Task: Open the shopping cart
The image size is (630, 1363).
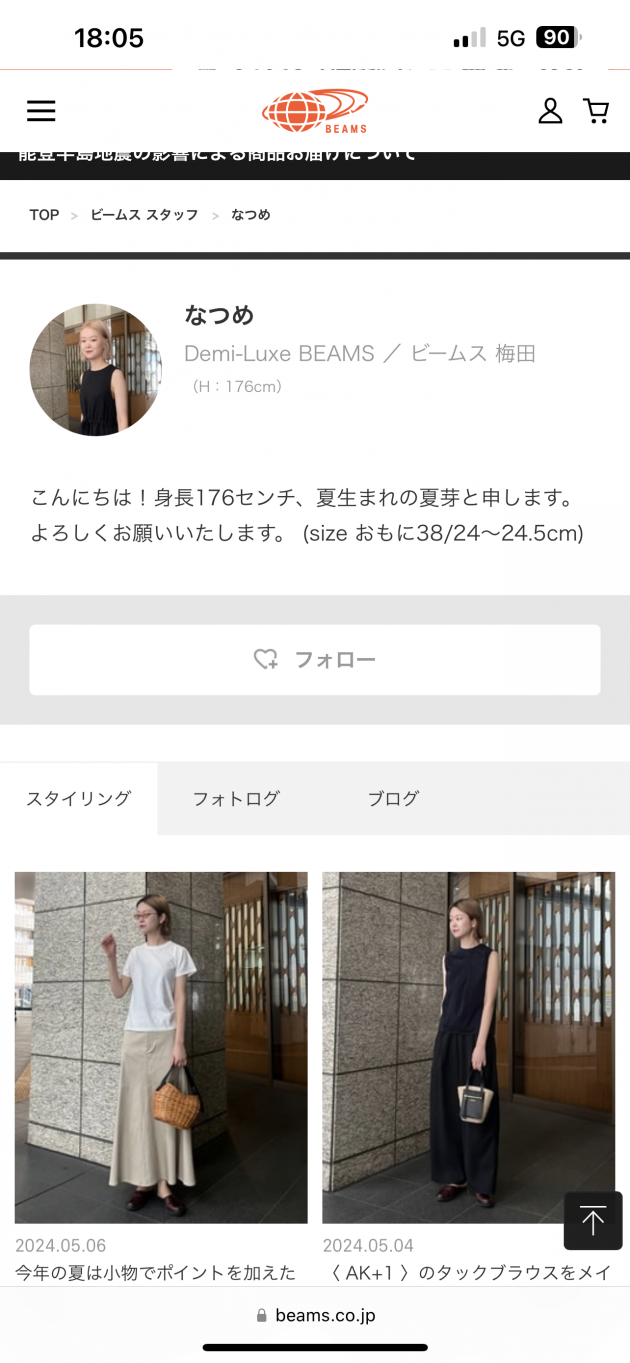Action: [x=597, y=111]
